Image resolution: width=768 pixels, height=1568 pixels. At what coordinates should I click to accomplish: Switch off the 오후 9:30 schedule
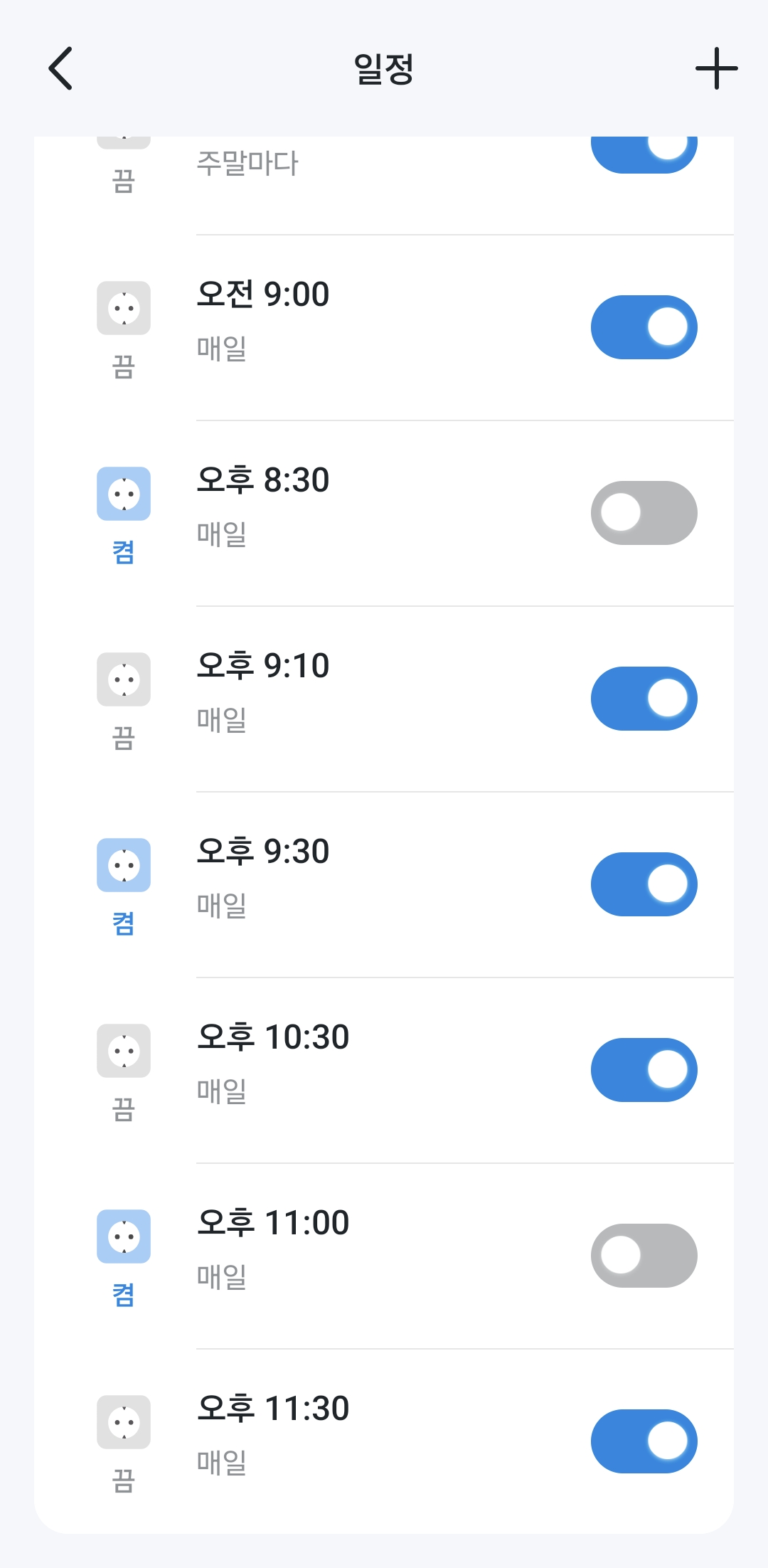(x=644, y=884)
